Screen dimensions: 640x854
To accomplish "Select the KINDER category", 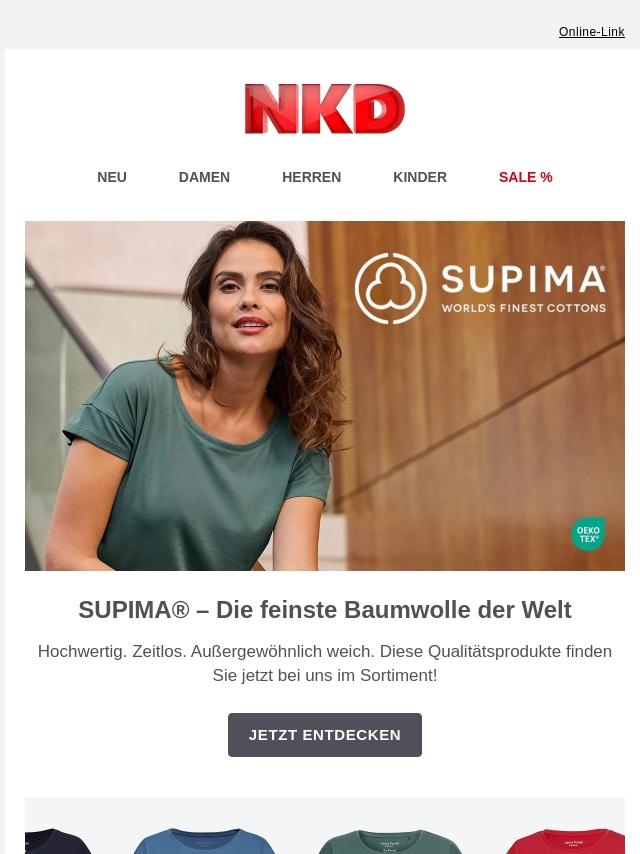I will click(x=420, y=177).
